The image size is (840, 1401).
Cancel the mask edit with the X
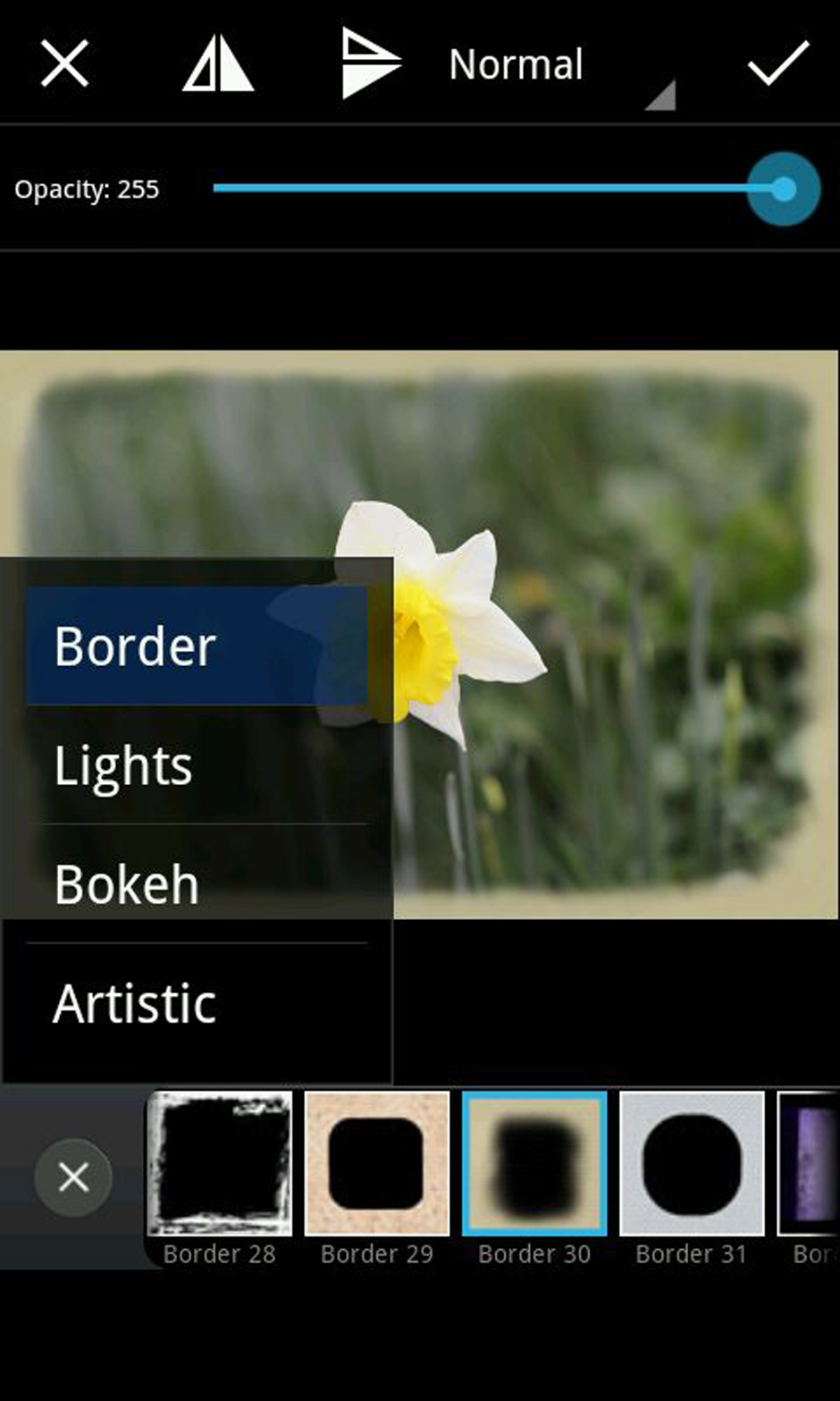64,64
